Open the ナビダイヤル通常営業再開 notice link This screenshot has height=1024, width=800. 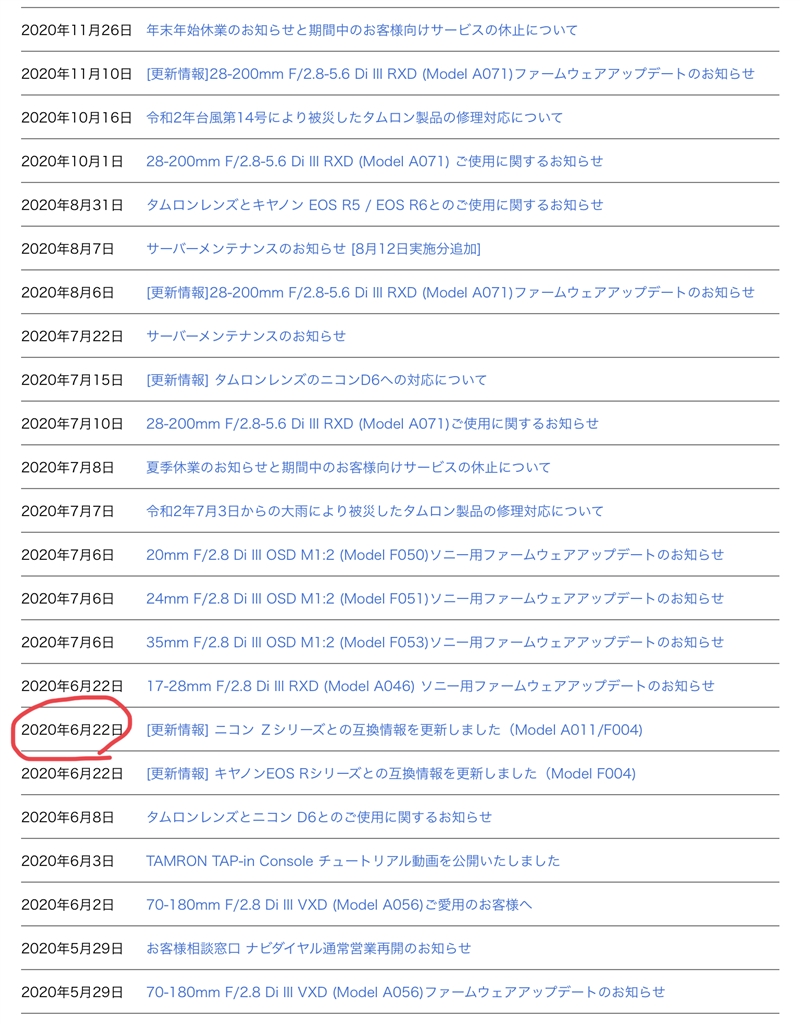(x=308, y=948)
